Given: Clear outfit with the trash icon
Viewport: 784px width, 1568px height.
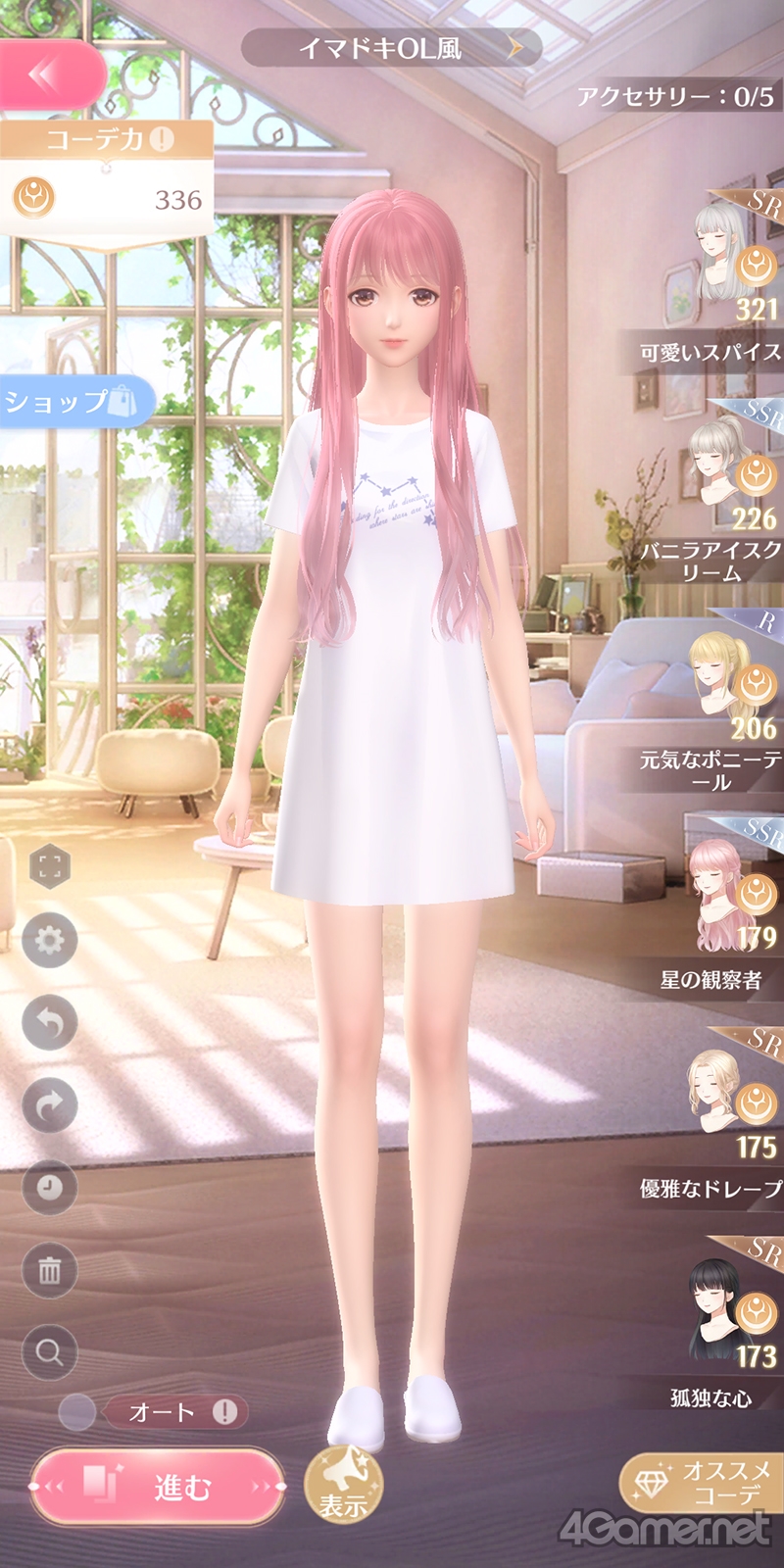Looking at the screenshot, I should click(49, 1271).
